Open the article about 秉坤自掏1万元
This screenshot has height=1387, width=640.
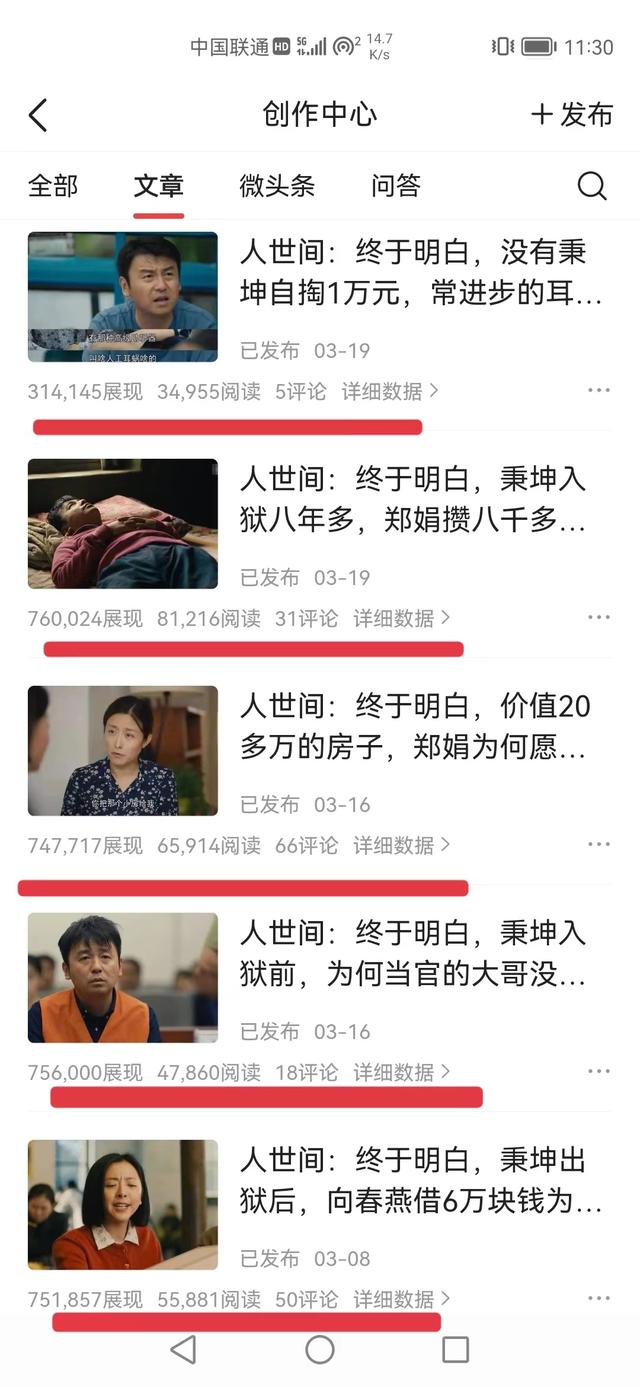[421, 272]
